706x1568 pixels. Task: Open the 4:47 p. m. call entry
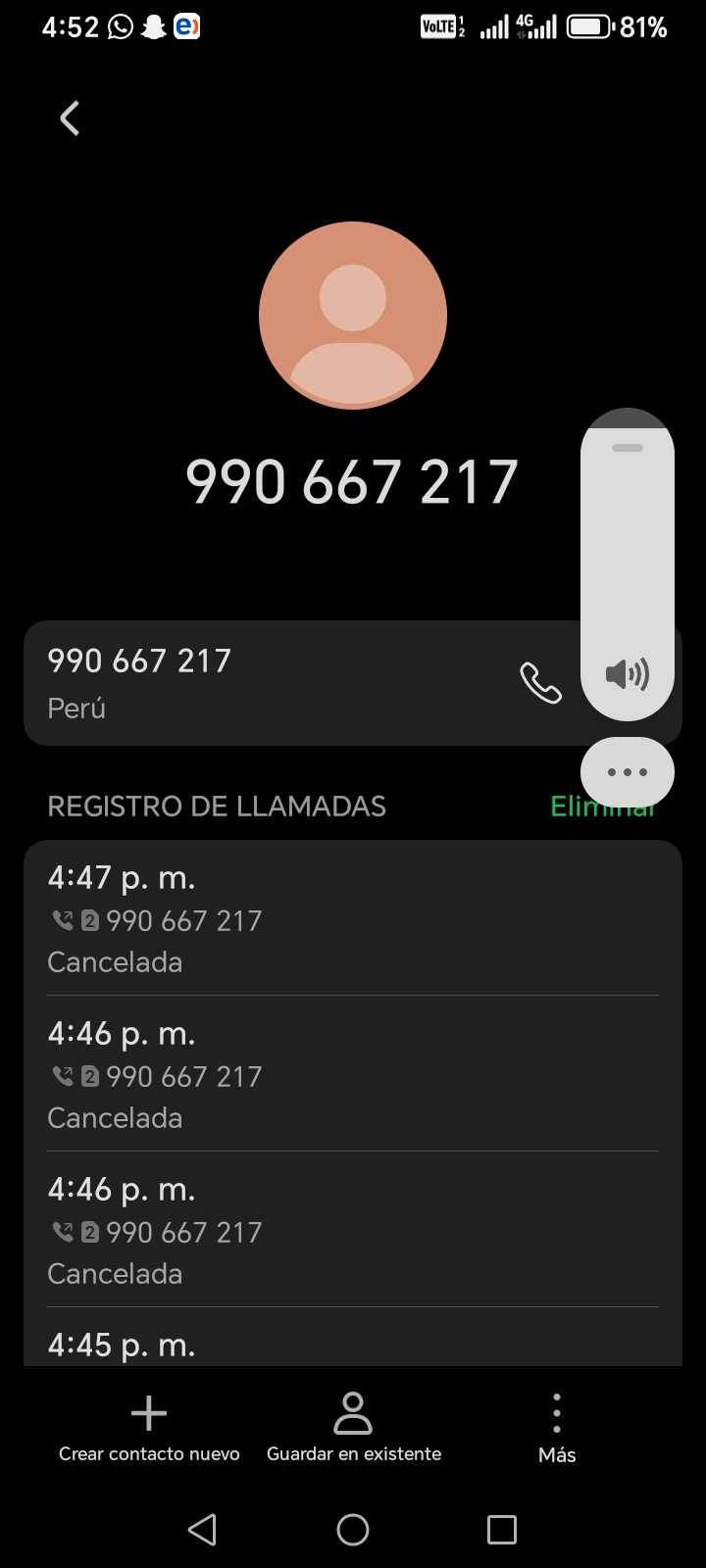pyautogui.click(x=353, y=918)
